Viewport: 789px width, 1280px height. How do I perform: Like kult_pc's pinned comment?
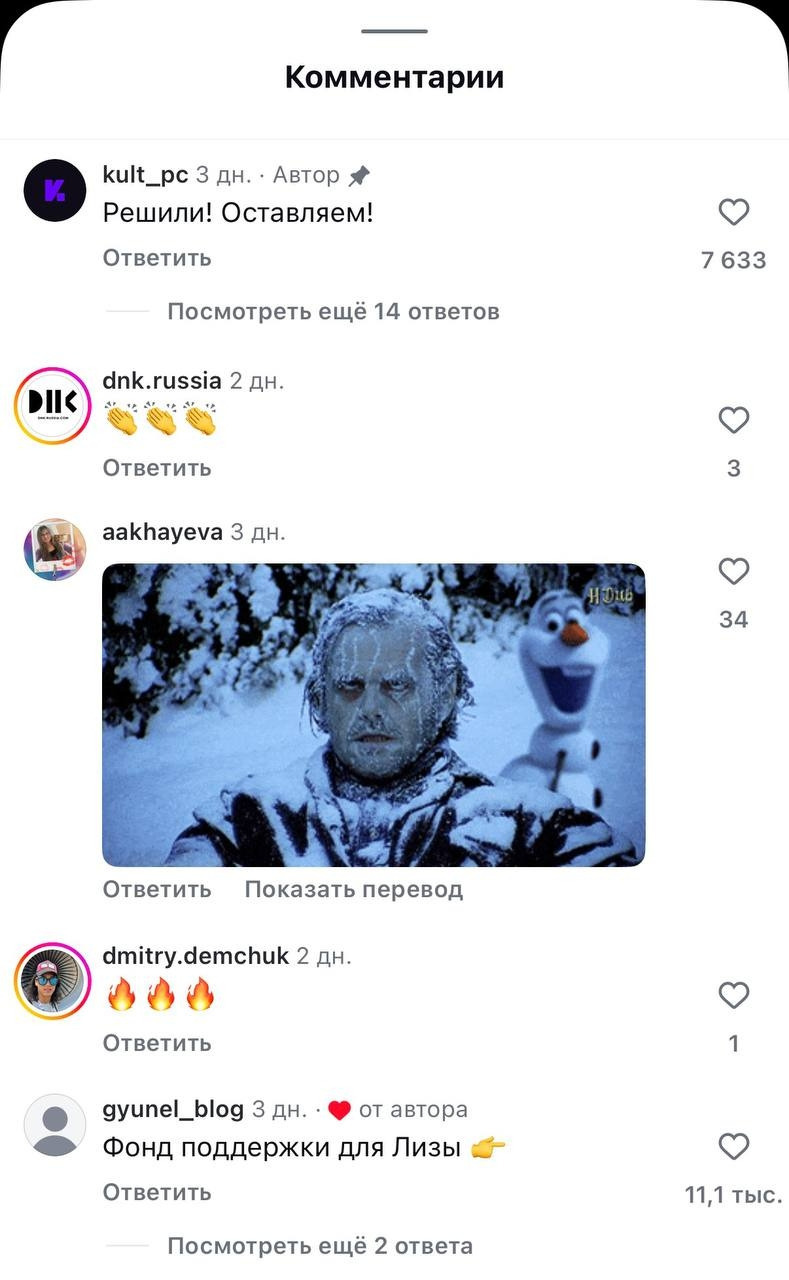(734, 212)
